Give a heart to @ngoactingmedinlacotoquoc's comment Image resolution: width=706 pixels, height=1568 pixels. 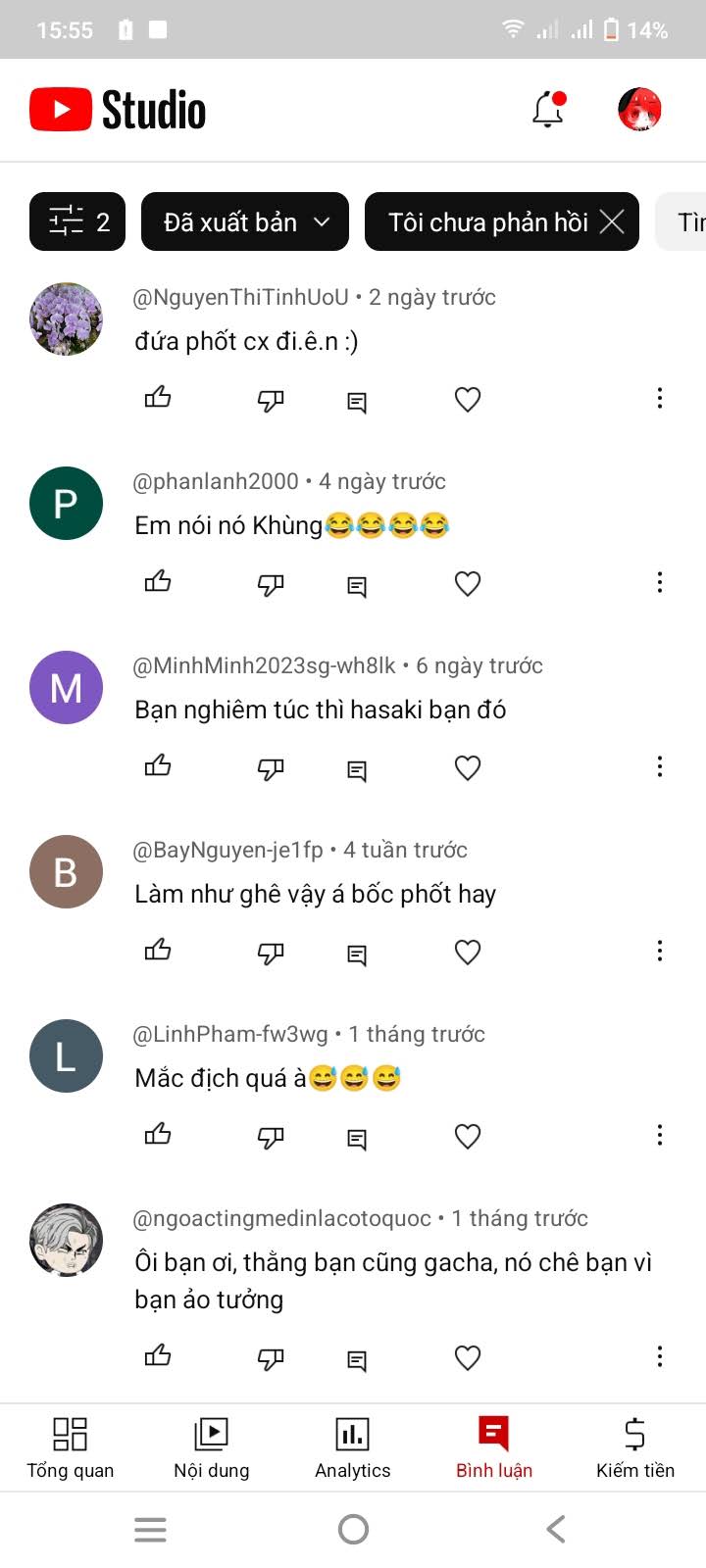pyautogui.click(x=468, y=1357)
